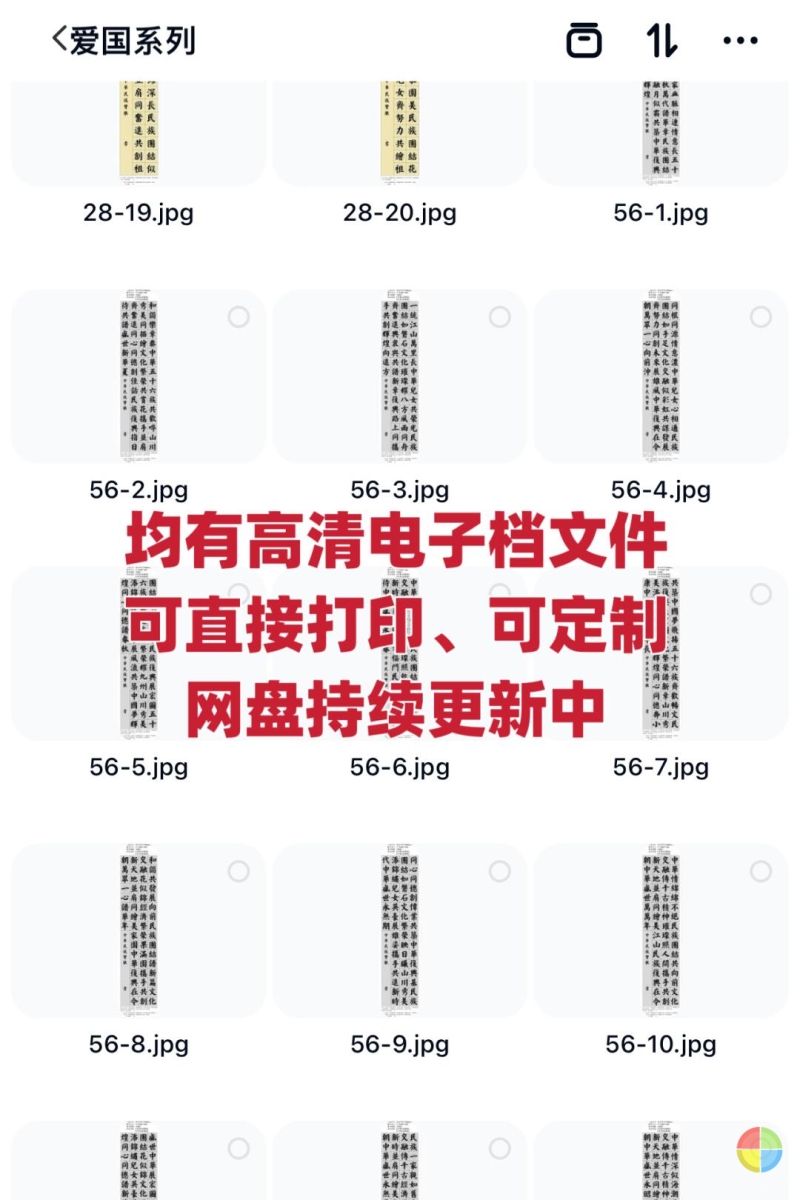800x1200 pixels.
Task: Switch the file view layout
Action: click(584, 41)
